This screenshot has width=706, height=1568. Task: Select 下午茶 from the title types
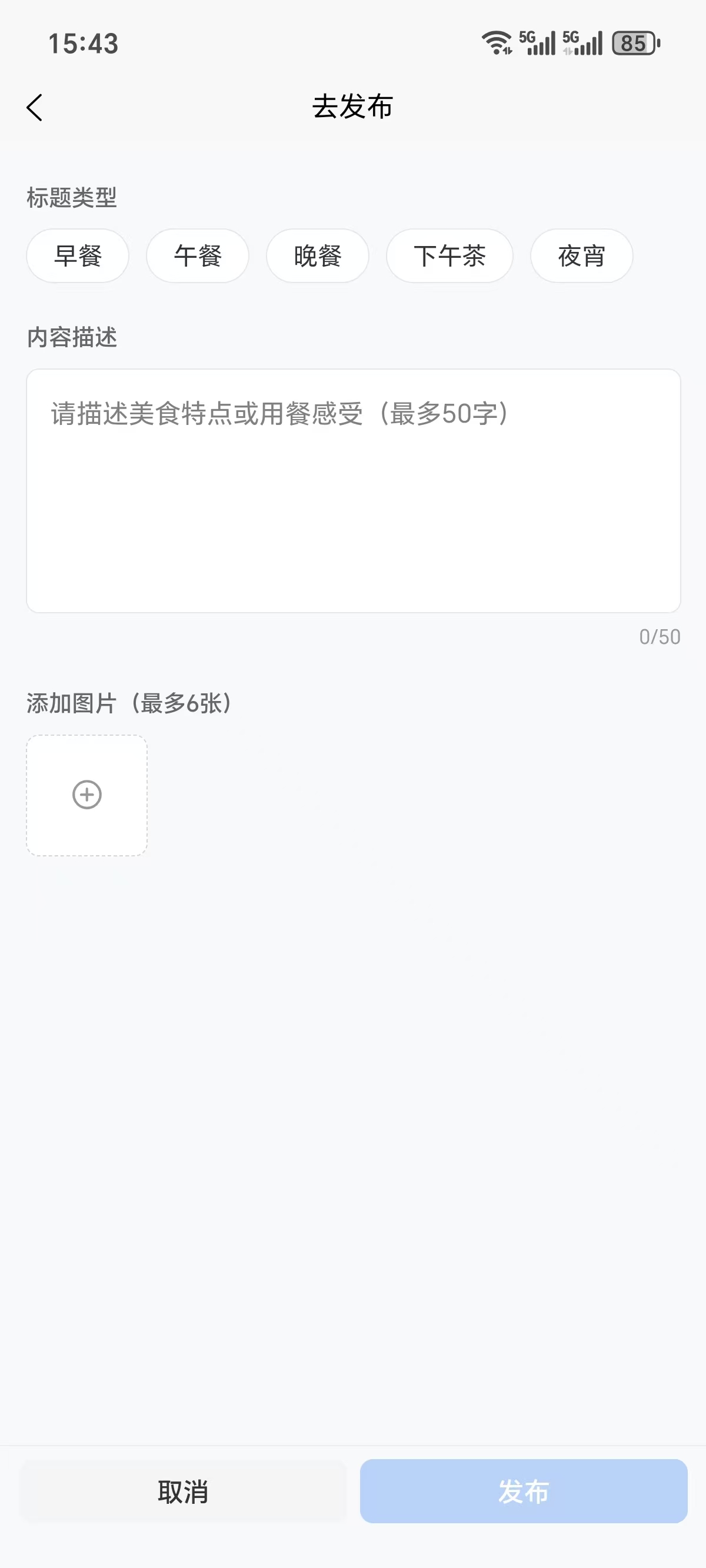pyautogui.click(x=449, y=255)
